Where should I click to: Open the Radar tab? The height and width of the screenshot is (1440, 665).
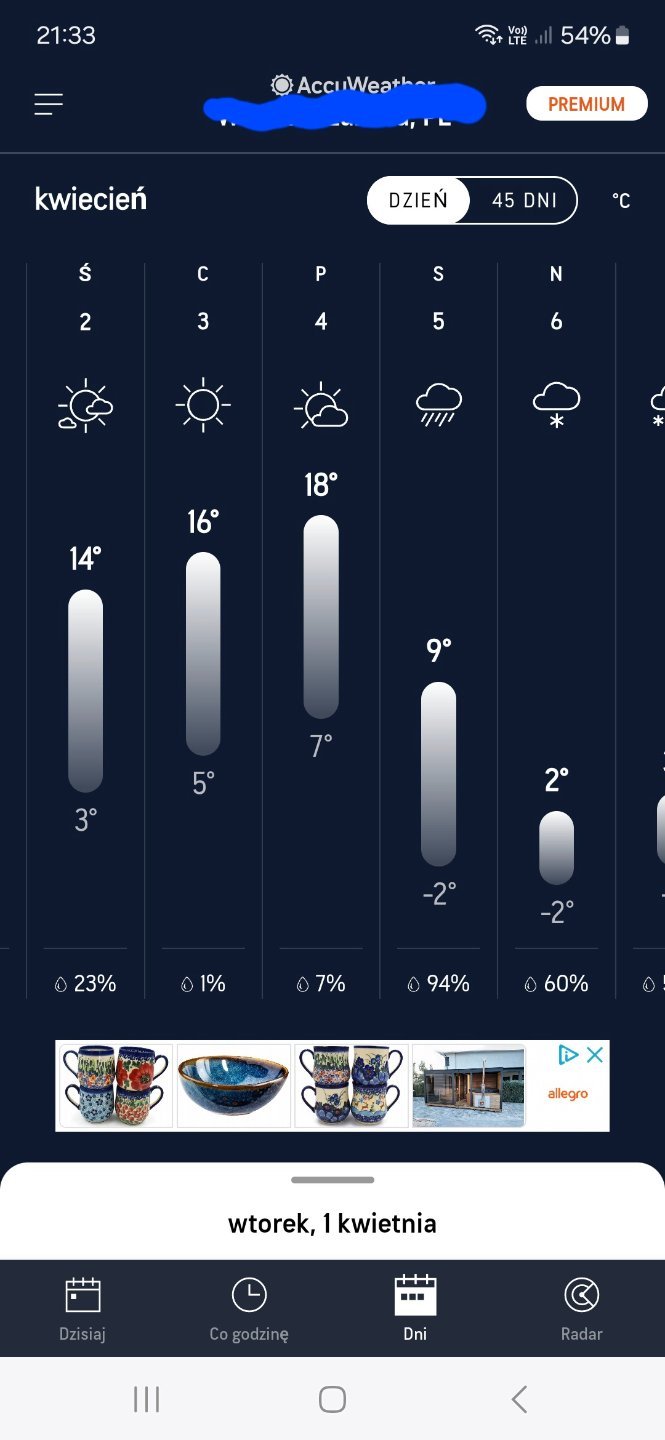pos(581,1308)
